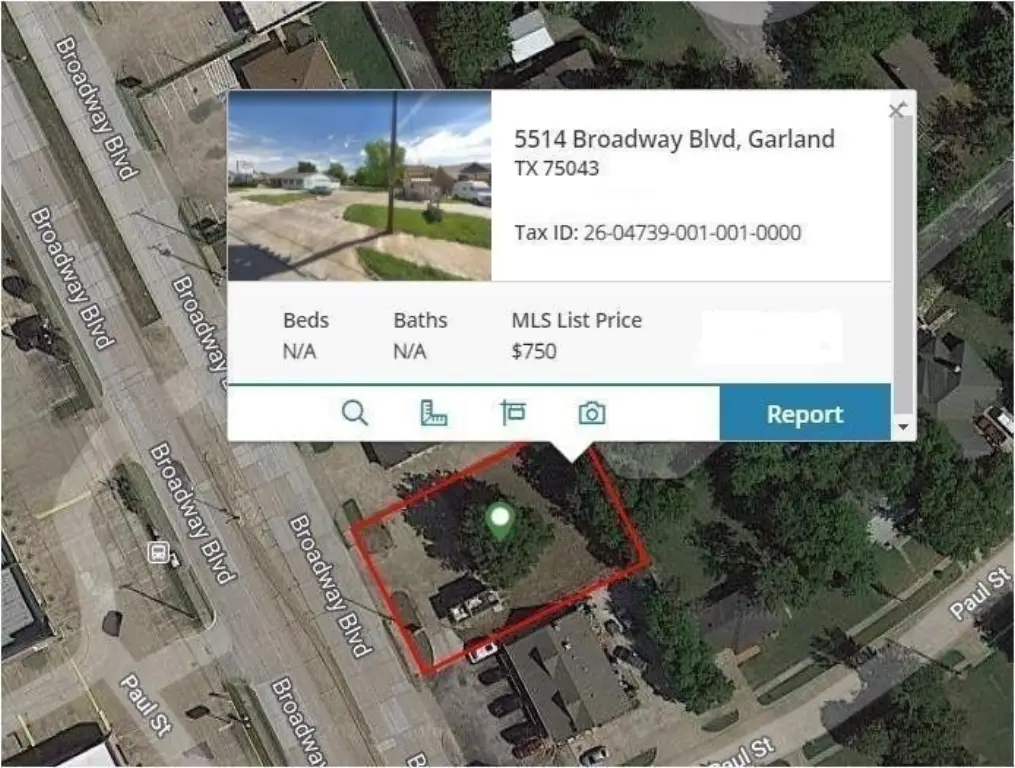
Task: Open the camera photo icon
Action: click(592, 413)
